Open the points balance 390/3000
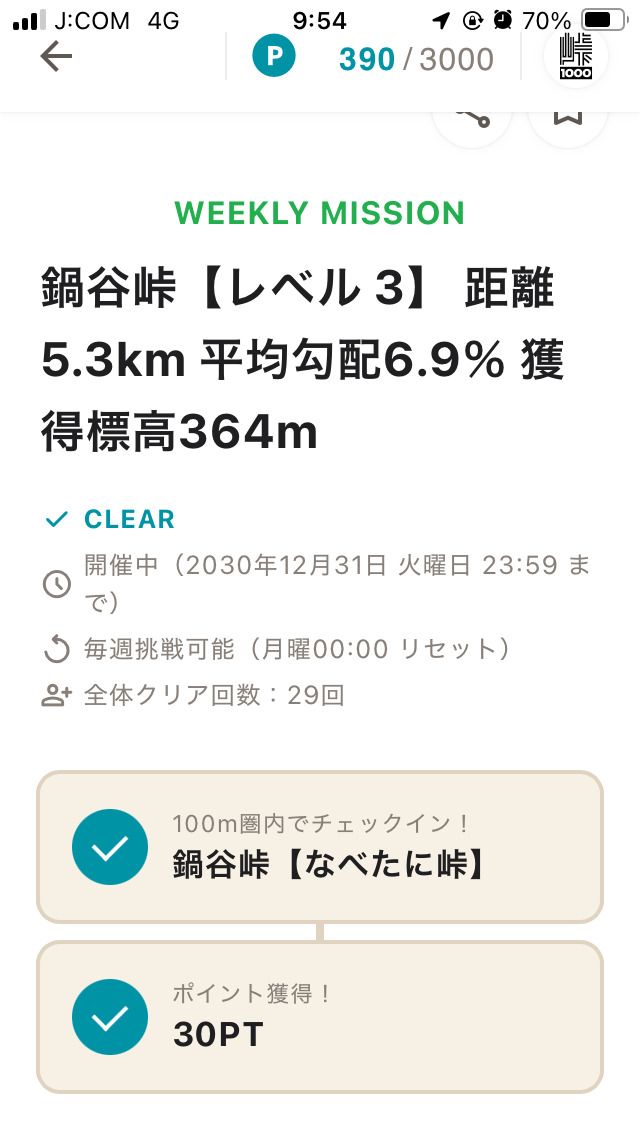The image size is (640, 1136). pos(373,59)
